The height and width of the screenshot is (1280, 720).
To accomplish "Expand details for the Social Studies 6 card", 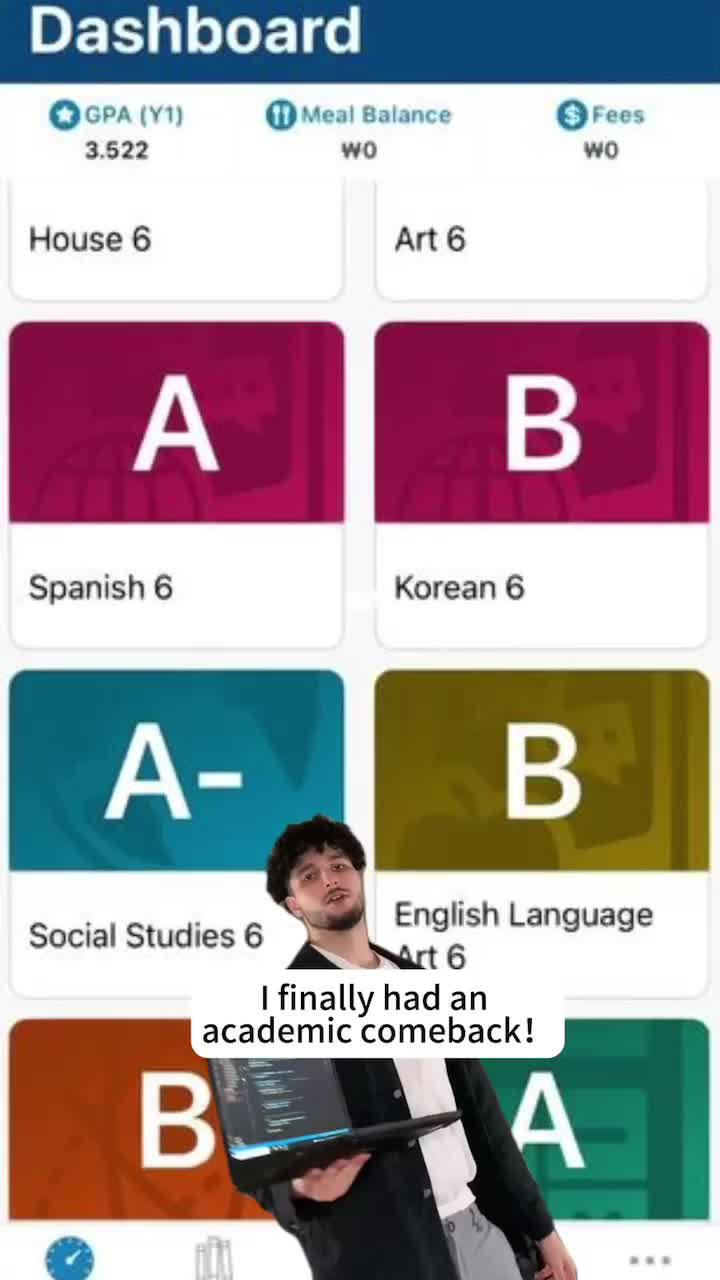I will click(176, 830).
